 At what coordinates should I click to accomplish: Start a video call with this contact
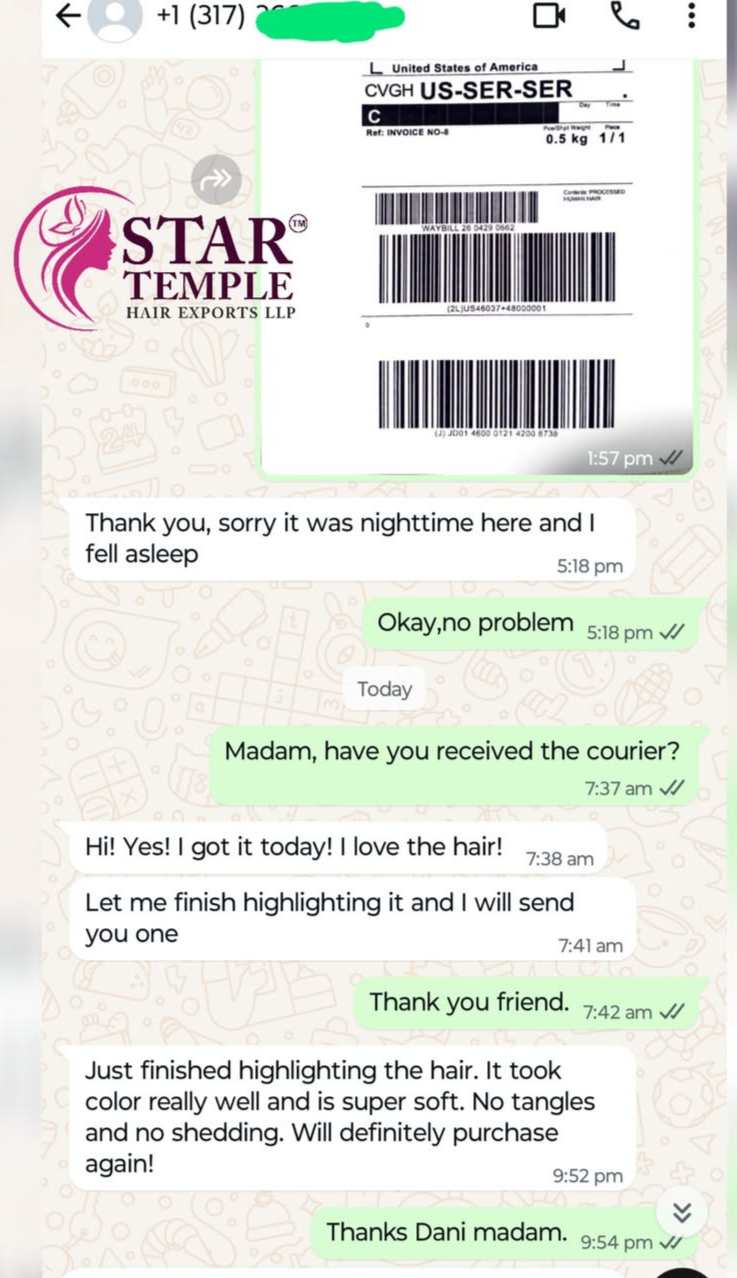pyautogui.click(x=549, y=16)
